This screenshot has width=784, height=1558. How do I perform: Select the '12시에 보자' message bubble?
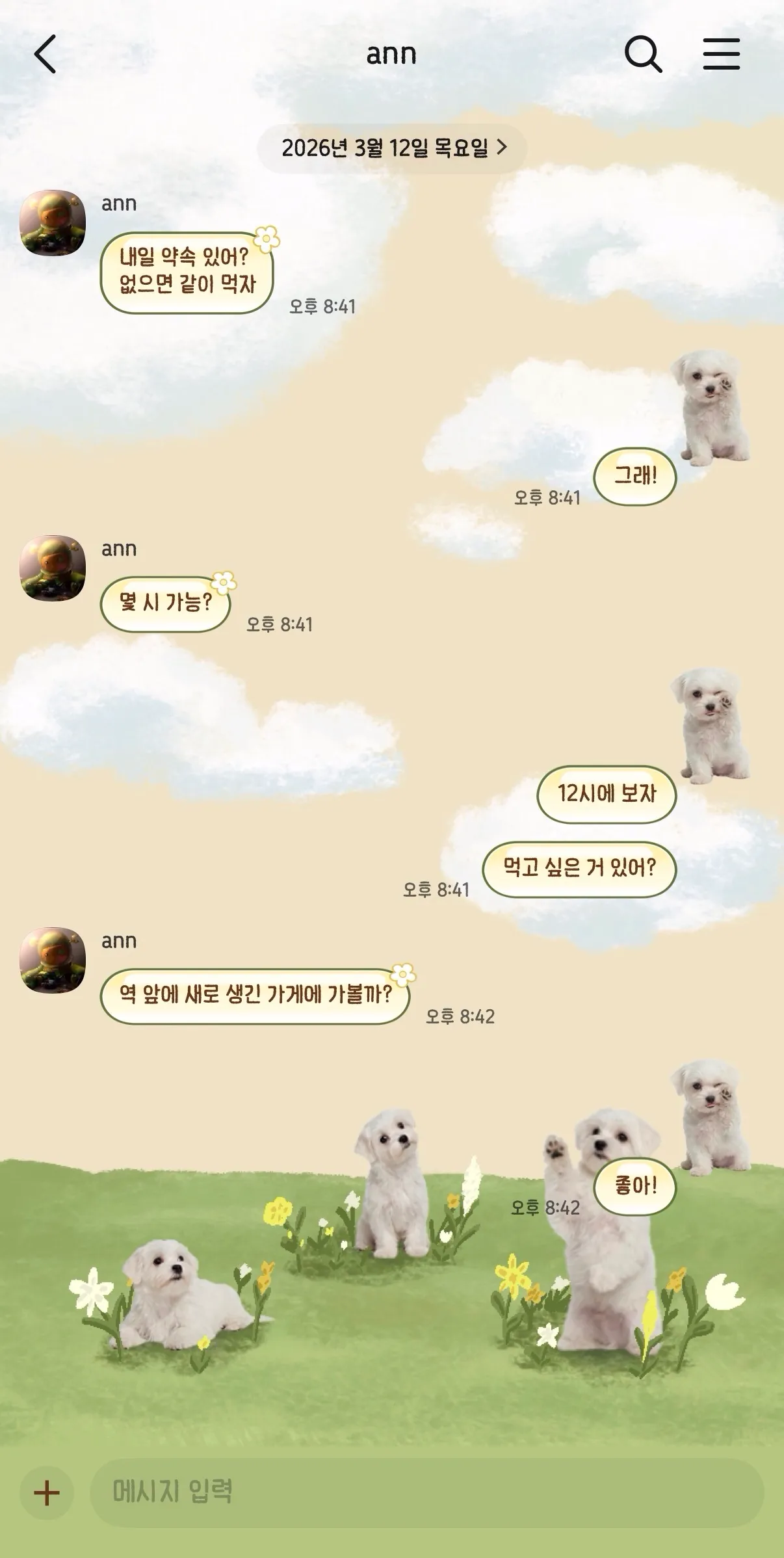click(607, 795)
